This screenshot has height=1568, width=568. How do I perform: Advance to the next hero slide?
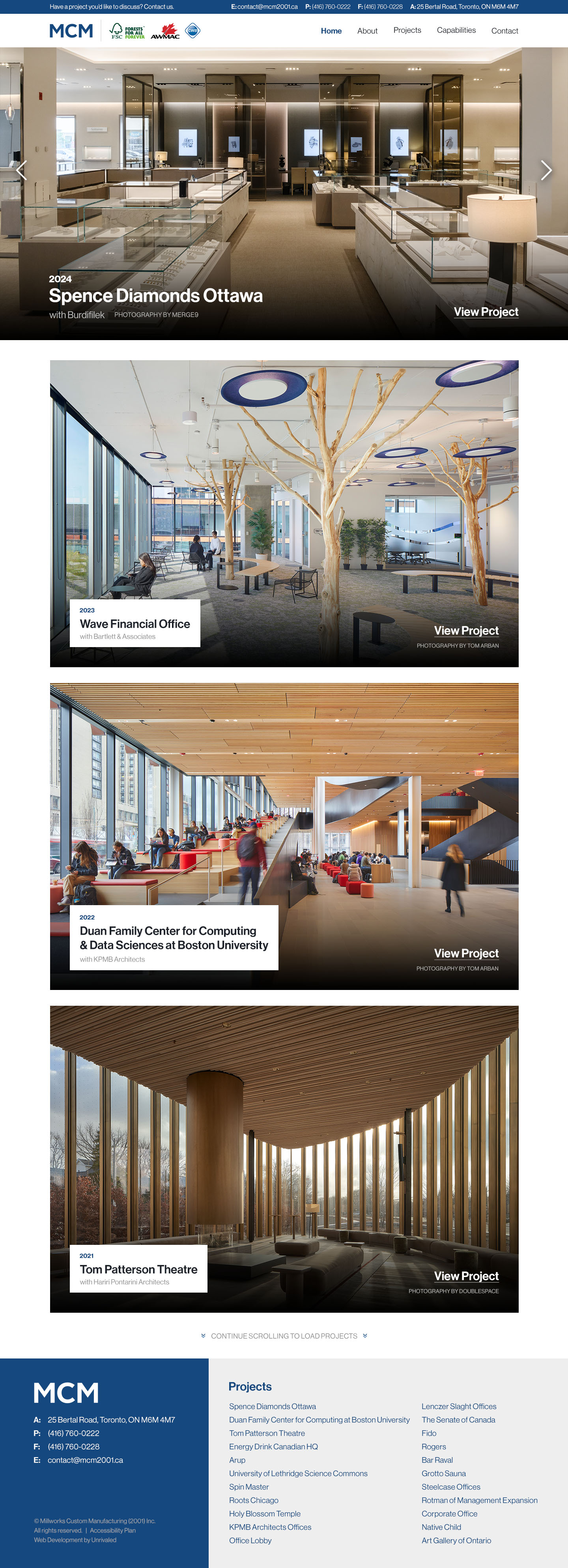pos(546,170)
